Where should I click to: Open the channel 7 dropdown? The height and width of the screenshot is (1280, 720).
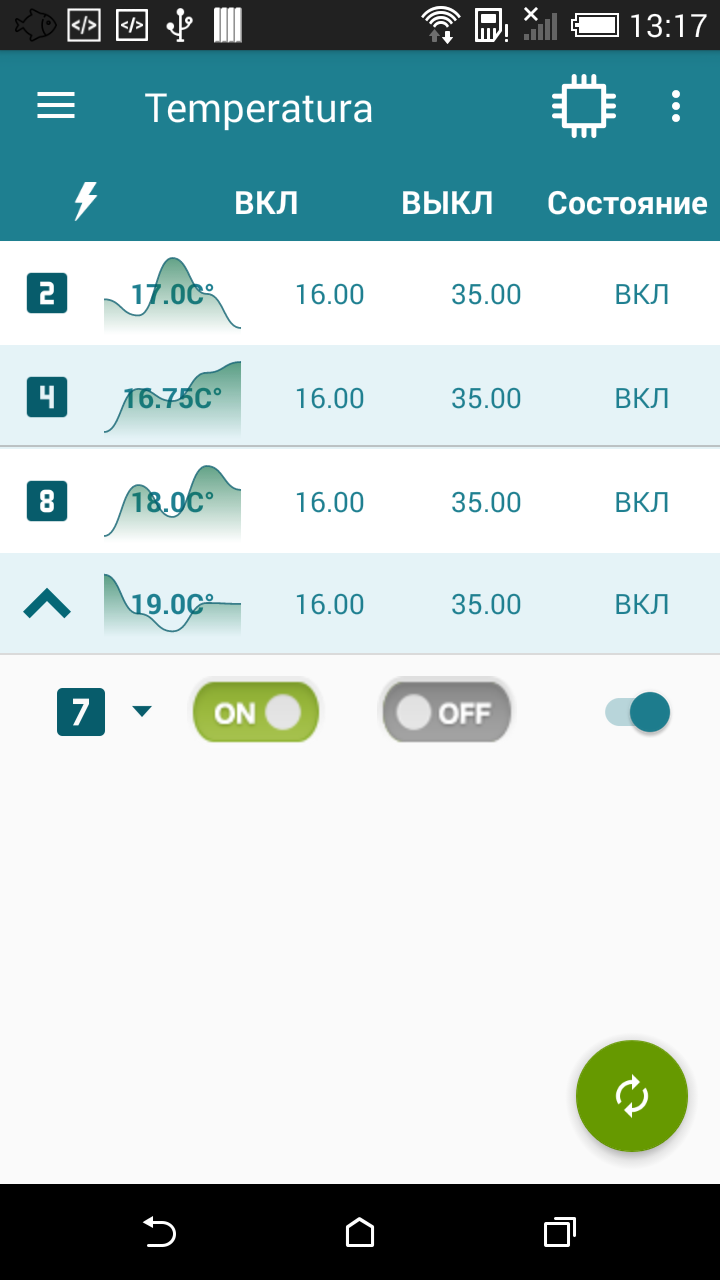(x=142, y=712)
